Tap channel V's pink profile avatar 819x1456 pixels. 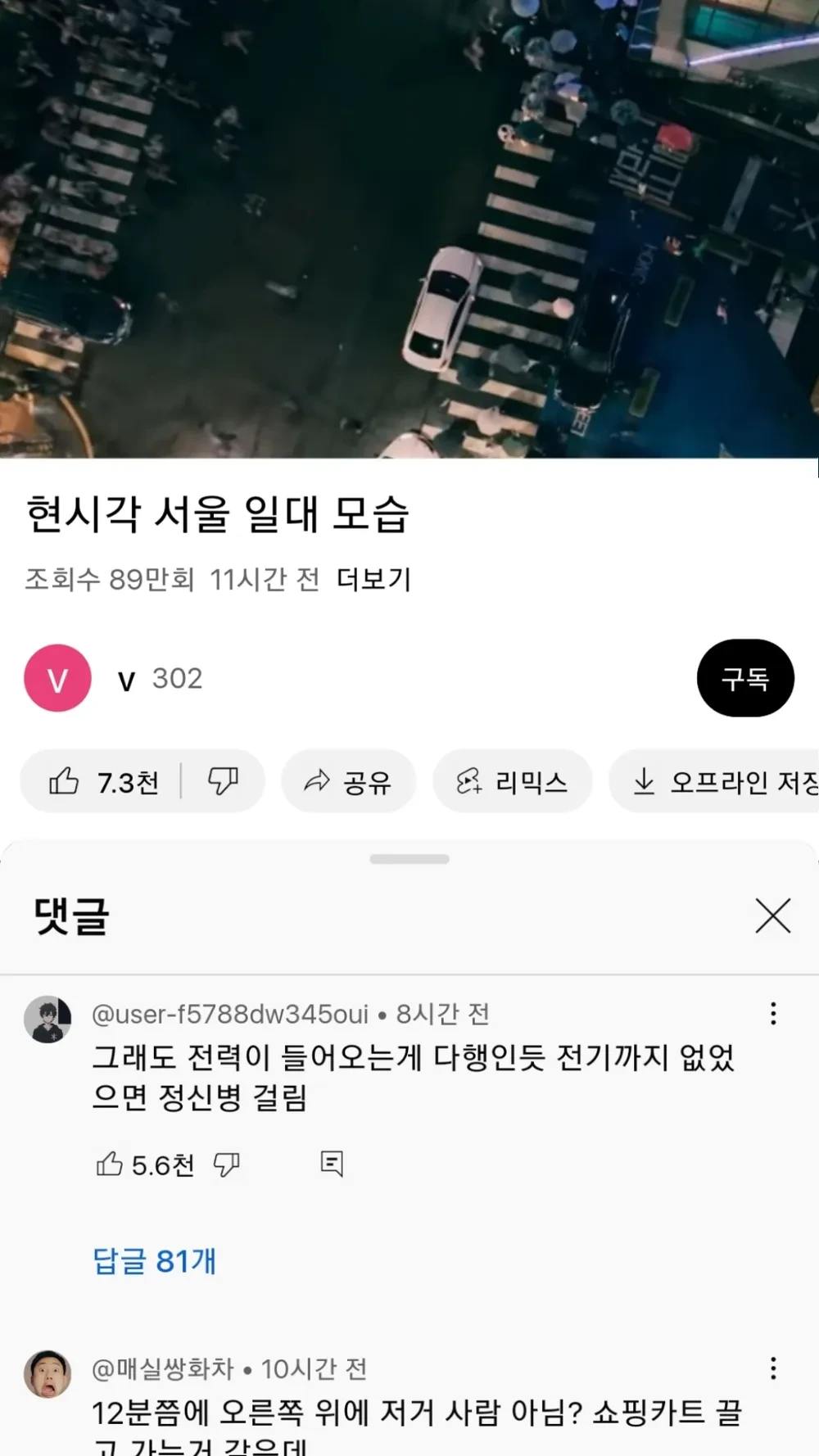pyautogui.click(x=57, y=679)
